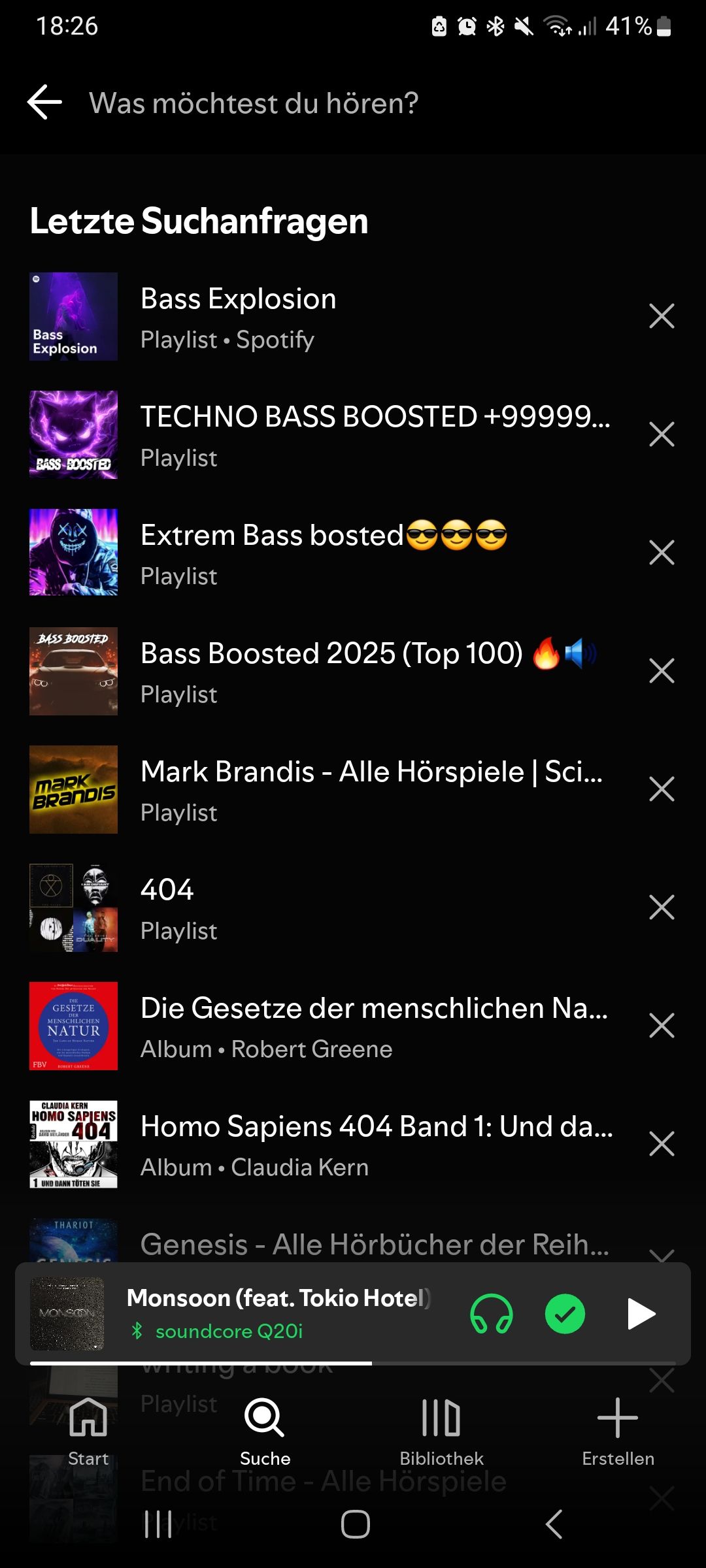Open the Erstellen tab
Viewport: 706px width, 1568px height.
618,1431
